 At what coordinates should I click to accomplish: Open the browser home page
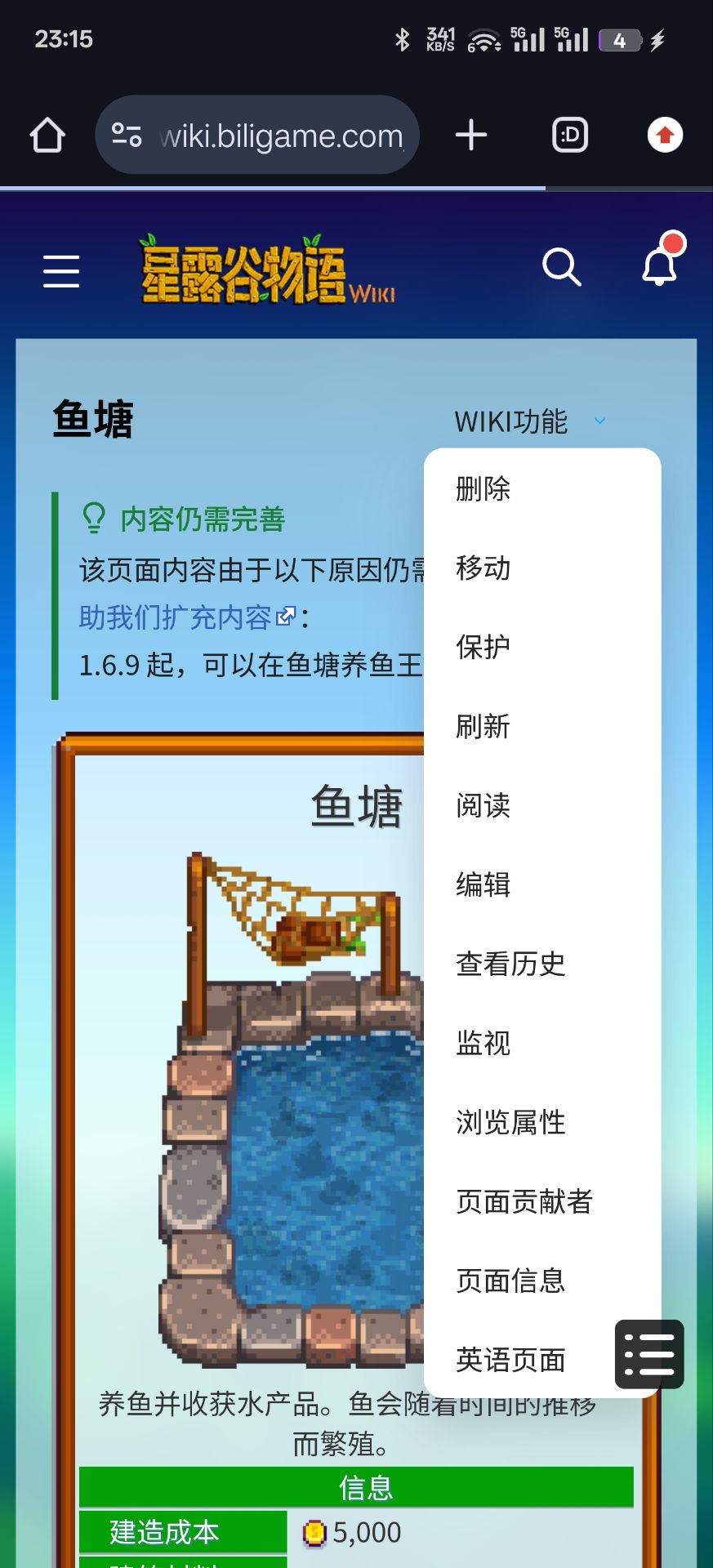47,136
